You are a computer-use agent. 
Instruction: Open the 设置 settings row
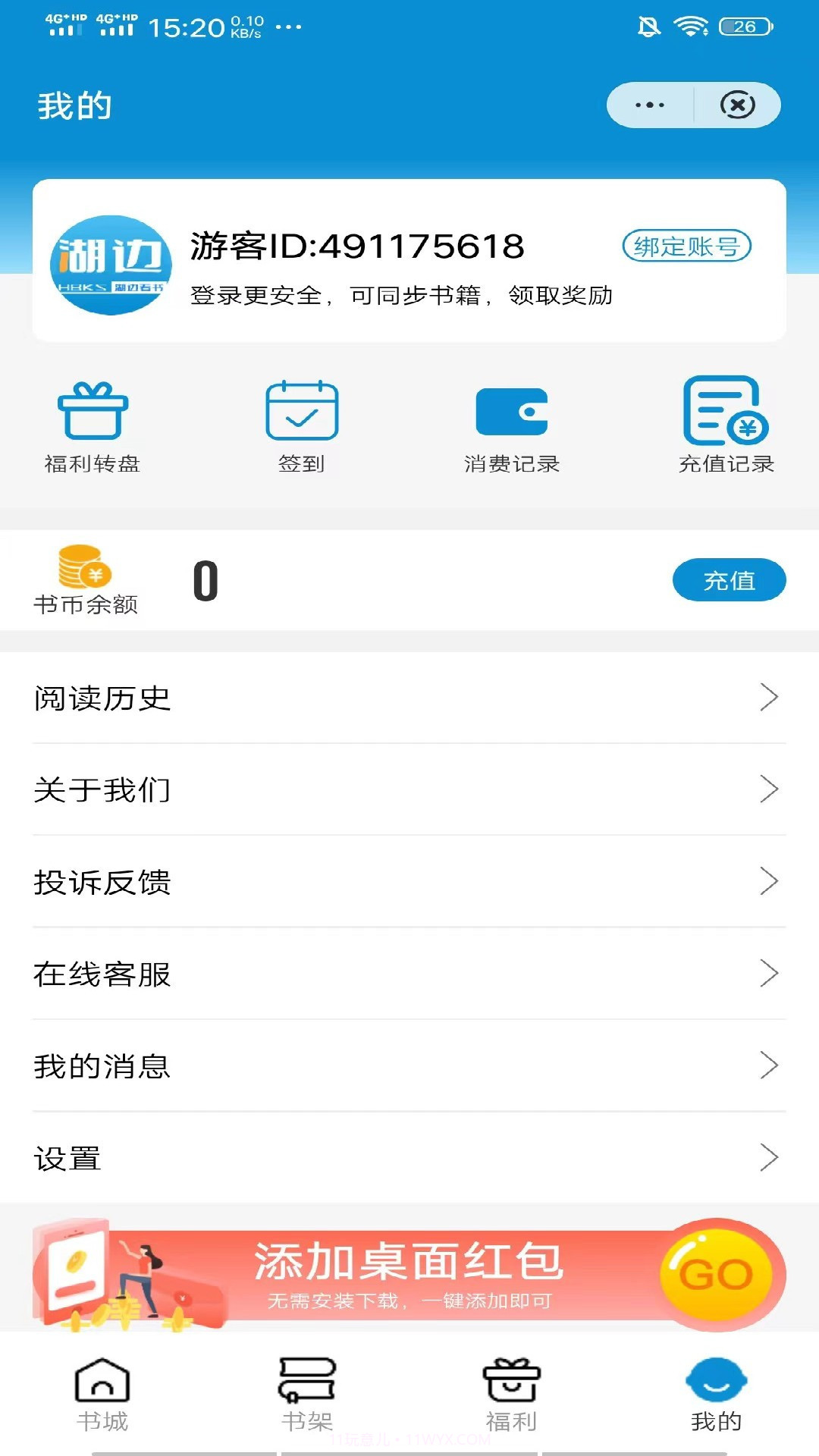pyautogui.click(x=409, y=1159)
